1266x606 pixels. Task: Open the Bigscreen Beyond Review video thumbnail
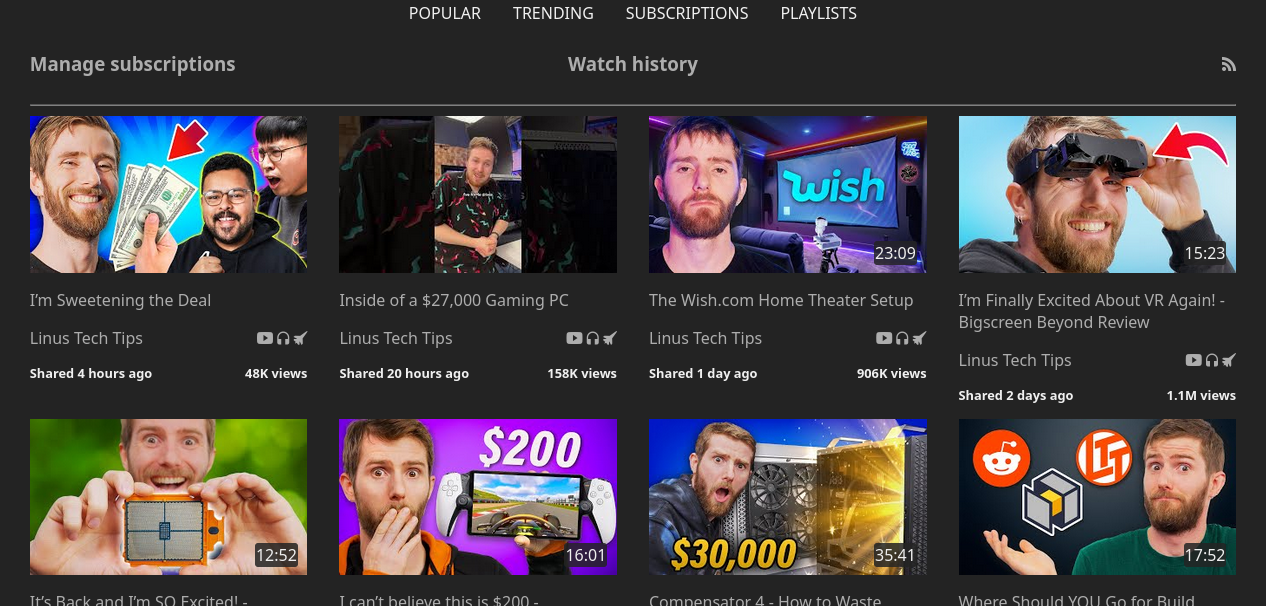pos(1096,194)
